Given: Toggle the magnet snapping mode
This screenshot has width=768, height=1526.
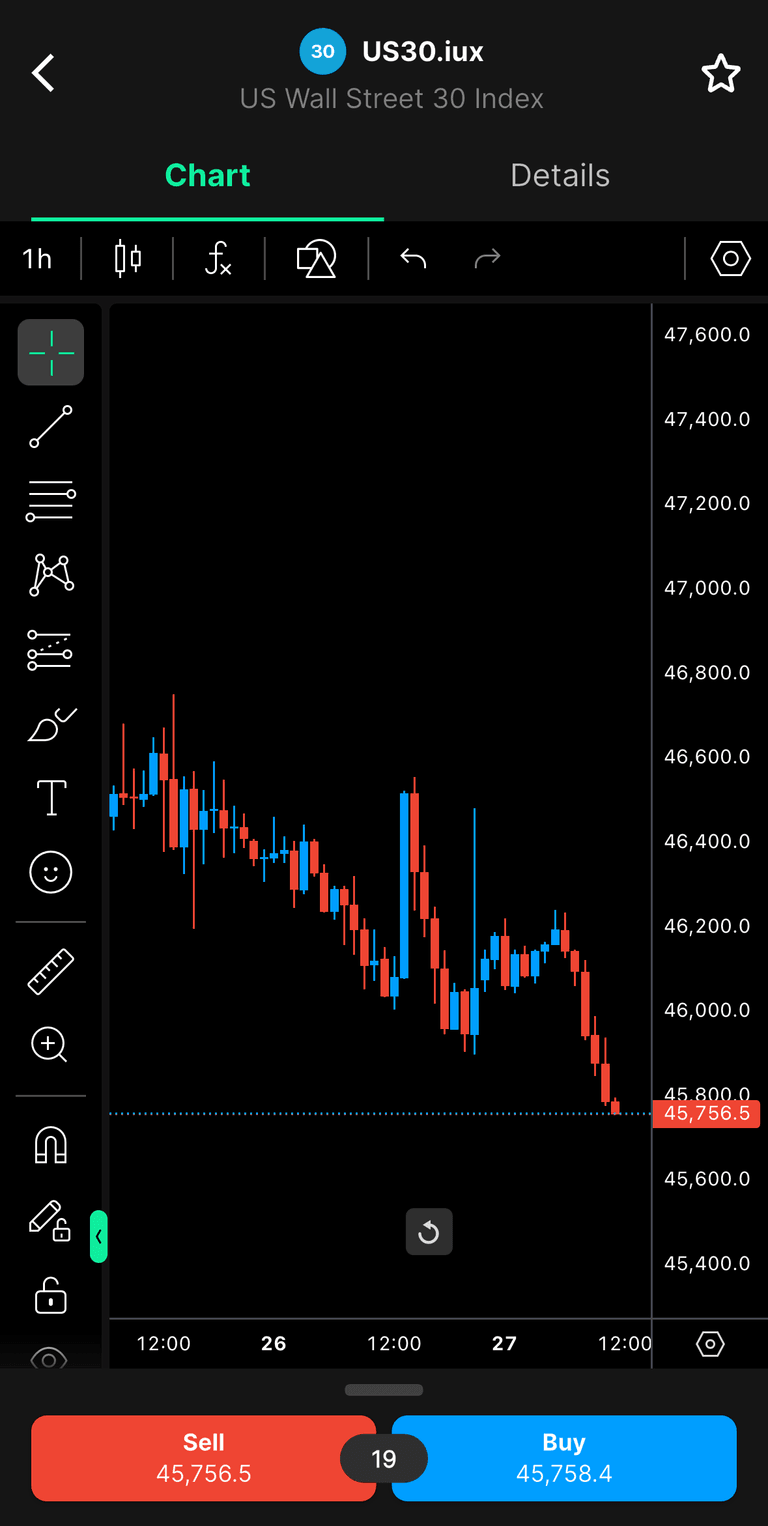Looking at the screenshot, I should tap(50, 1144).
